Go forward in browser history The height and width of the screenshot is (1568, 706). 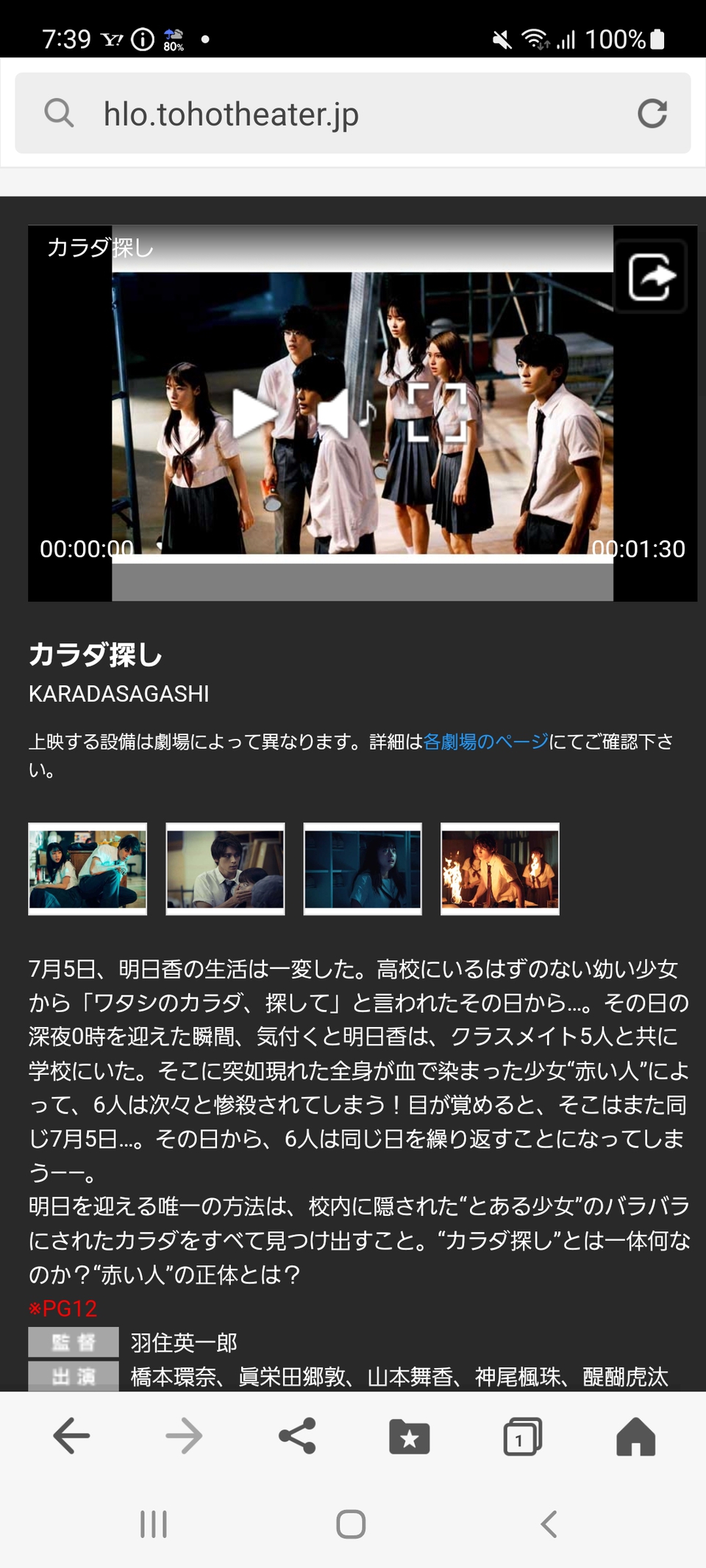[184, 1436]
